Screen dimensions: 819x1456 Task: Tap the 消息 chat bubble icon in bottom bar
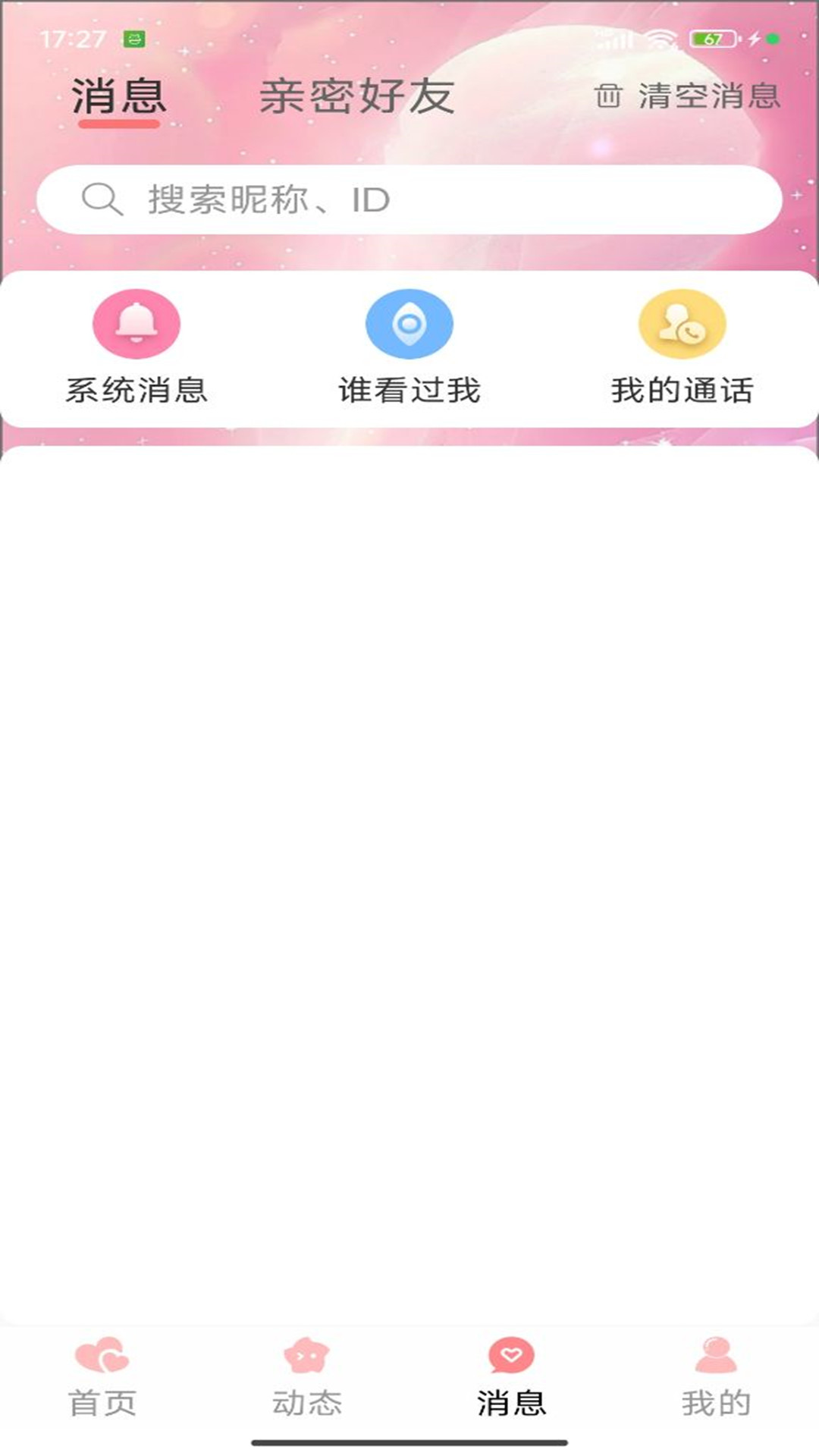point(512,1352)
